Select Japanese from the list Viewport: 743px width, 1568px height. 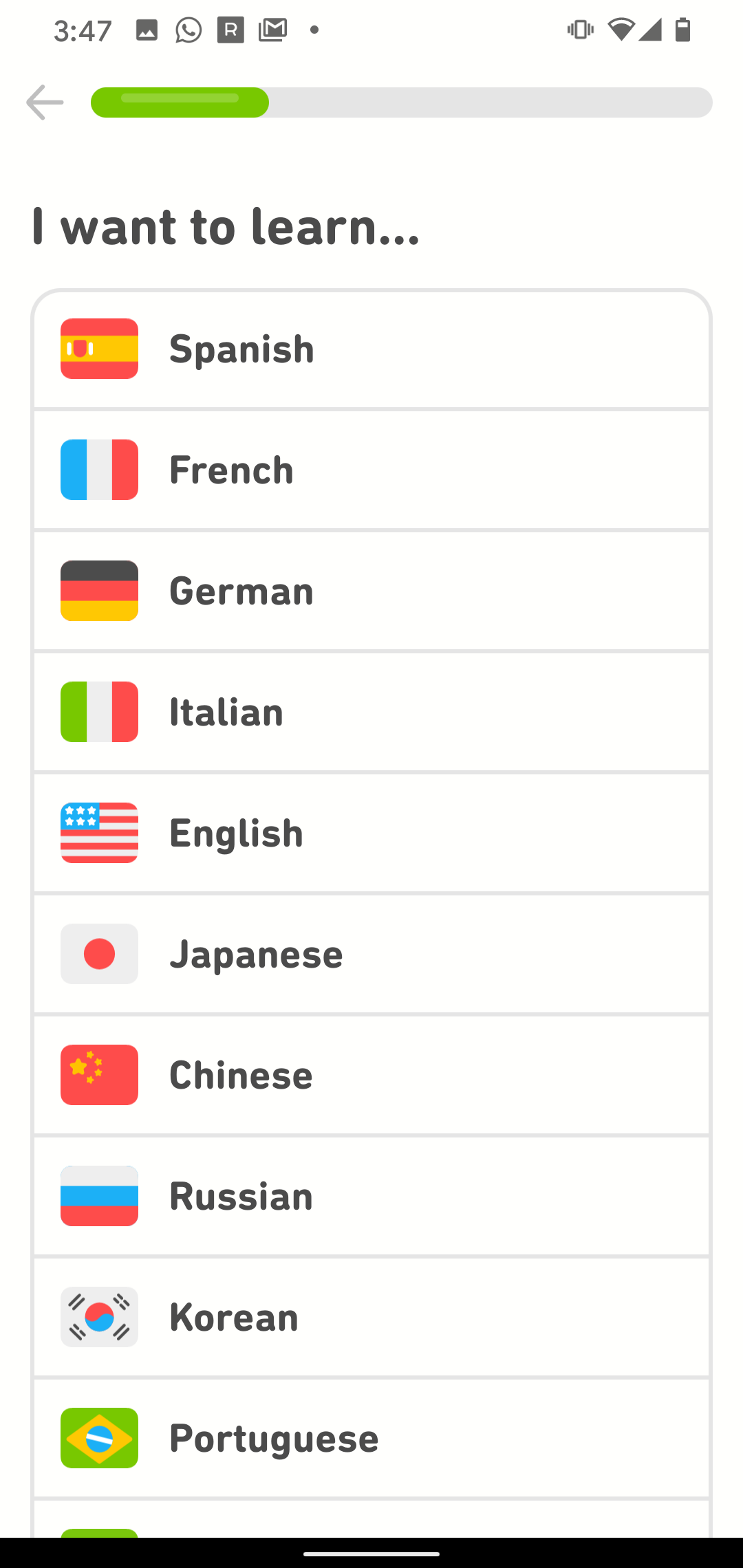[x=371, y=954]
